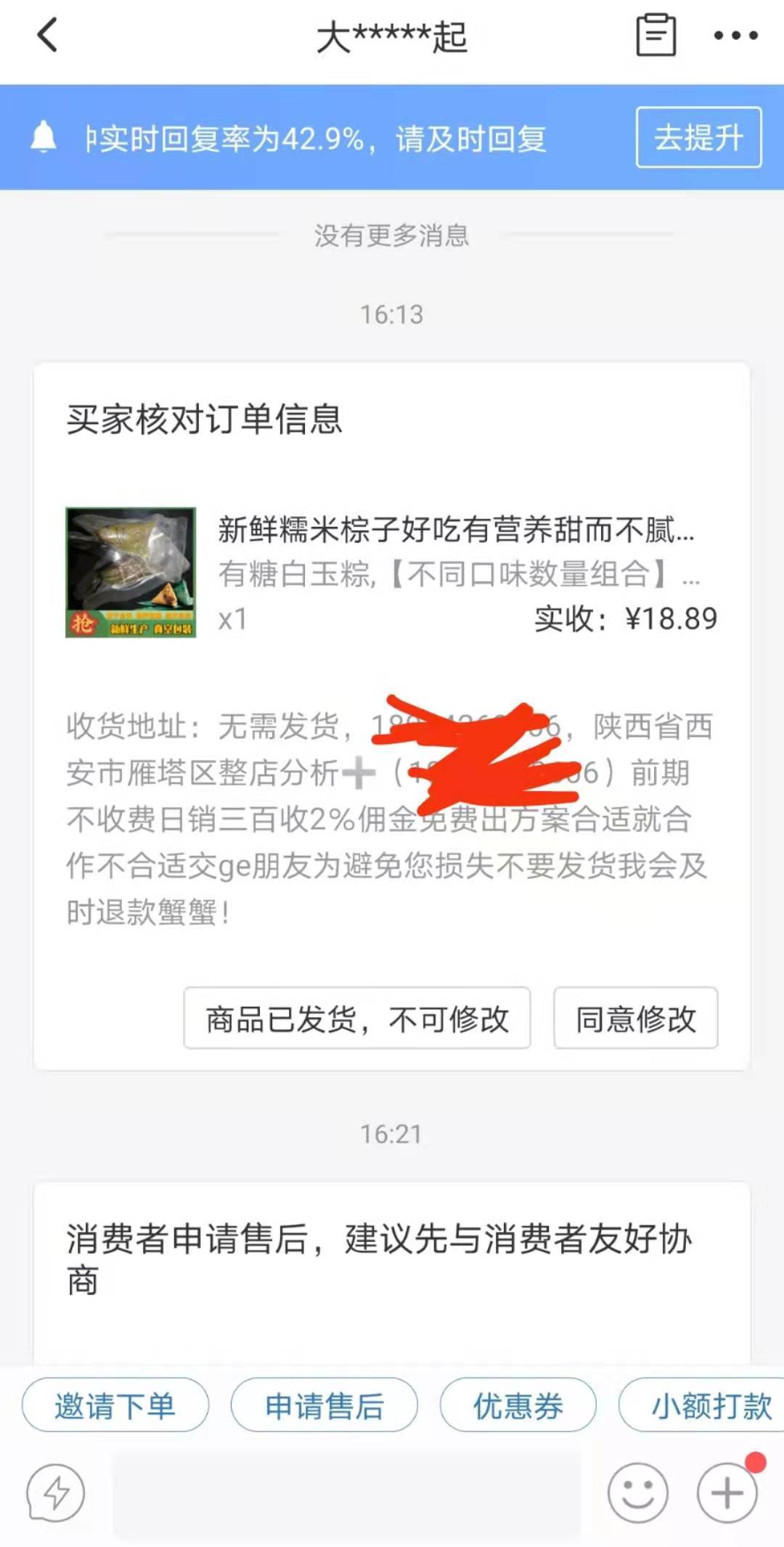
Task: Open quick replies lightning icon
Action: tap(56, 1493)
